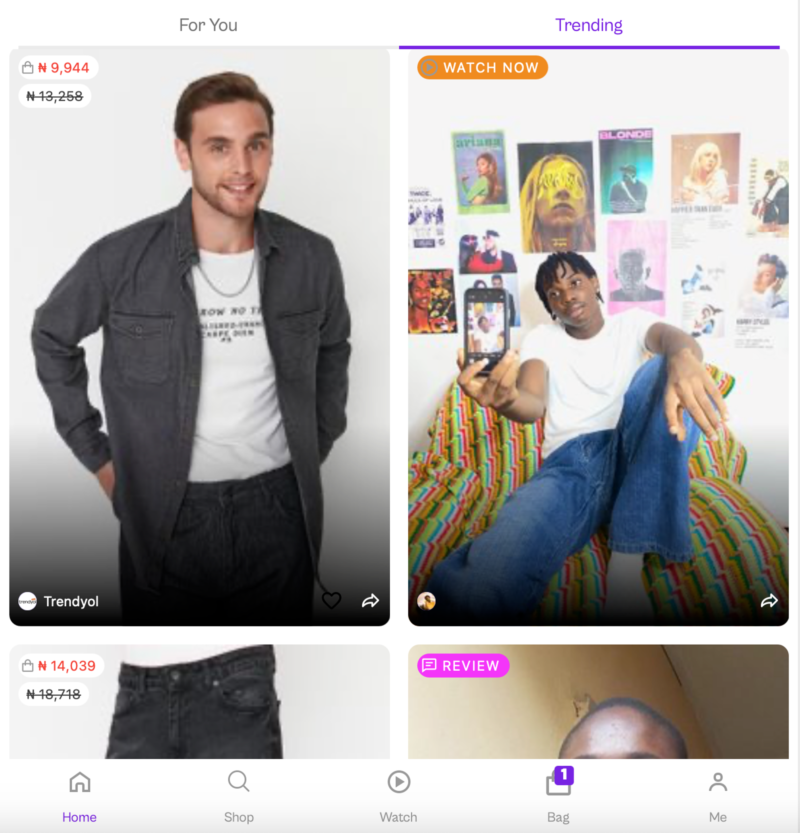Image resolution: width=800 pixels, height=833 pixels.
Task: Open the Shop tab
Action: click(x=239, y=796)
